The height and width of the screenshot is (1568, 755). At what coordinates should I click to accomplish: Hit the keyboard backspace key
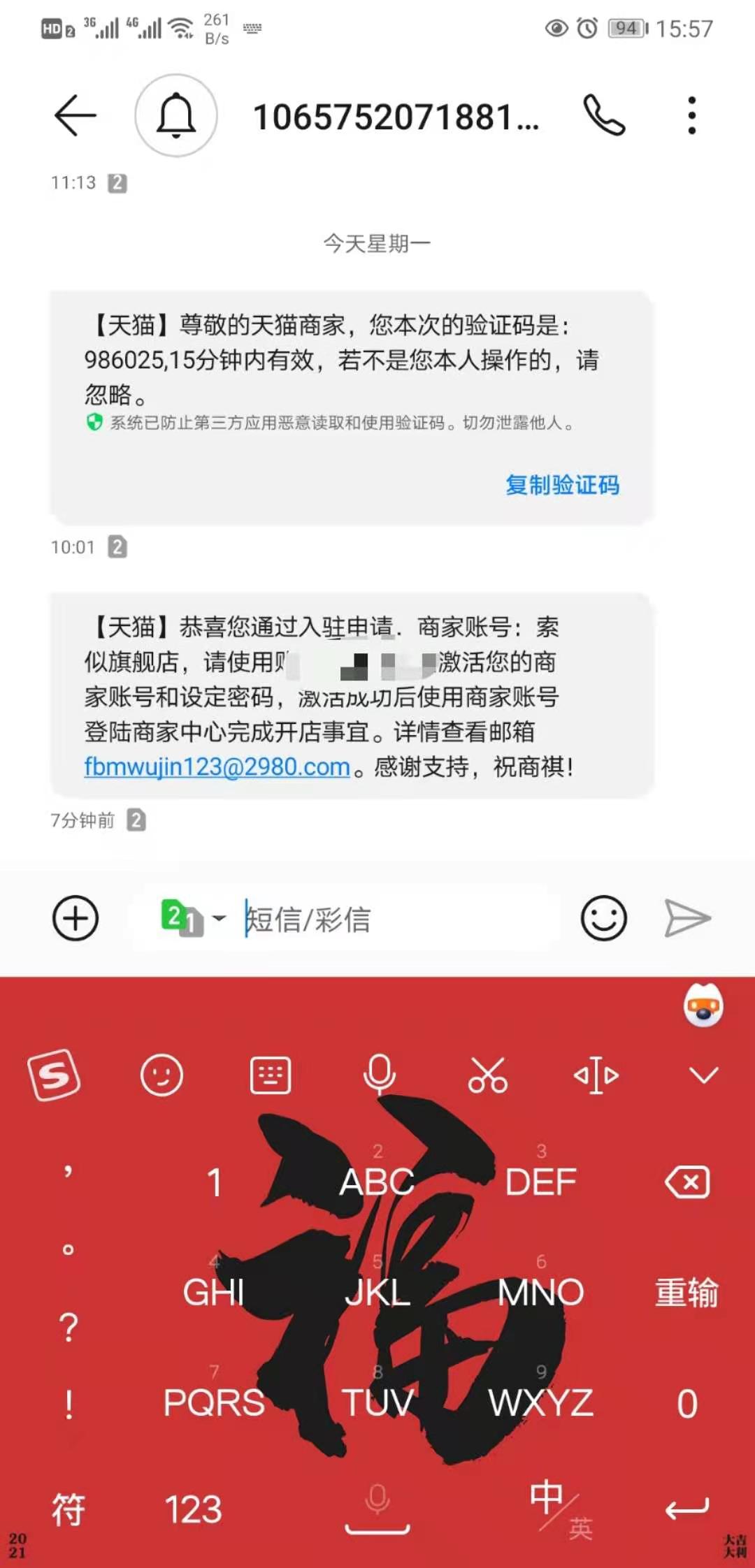pyautogui.click(x=687, y=1182)
